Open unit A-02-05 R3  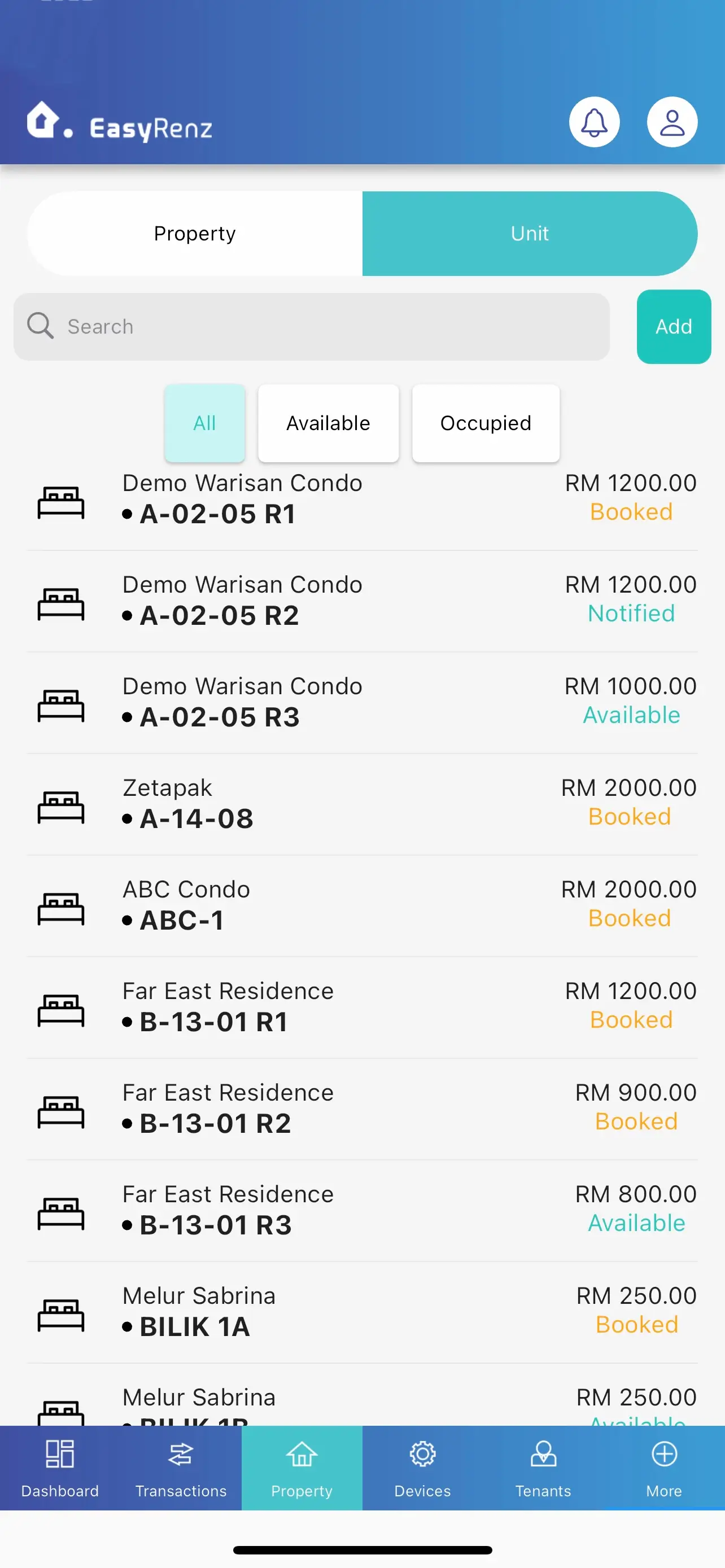(x=362, y=702)
